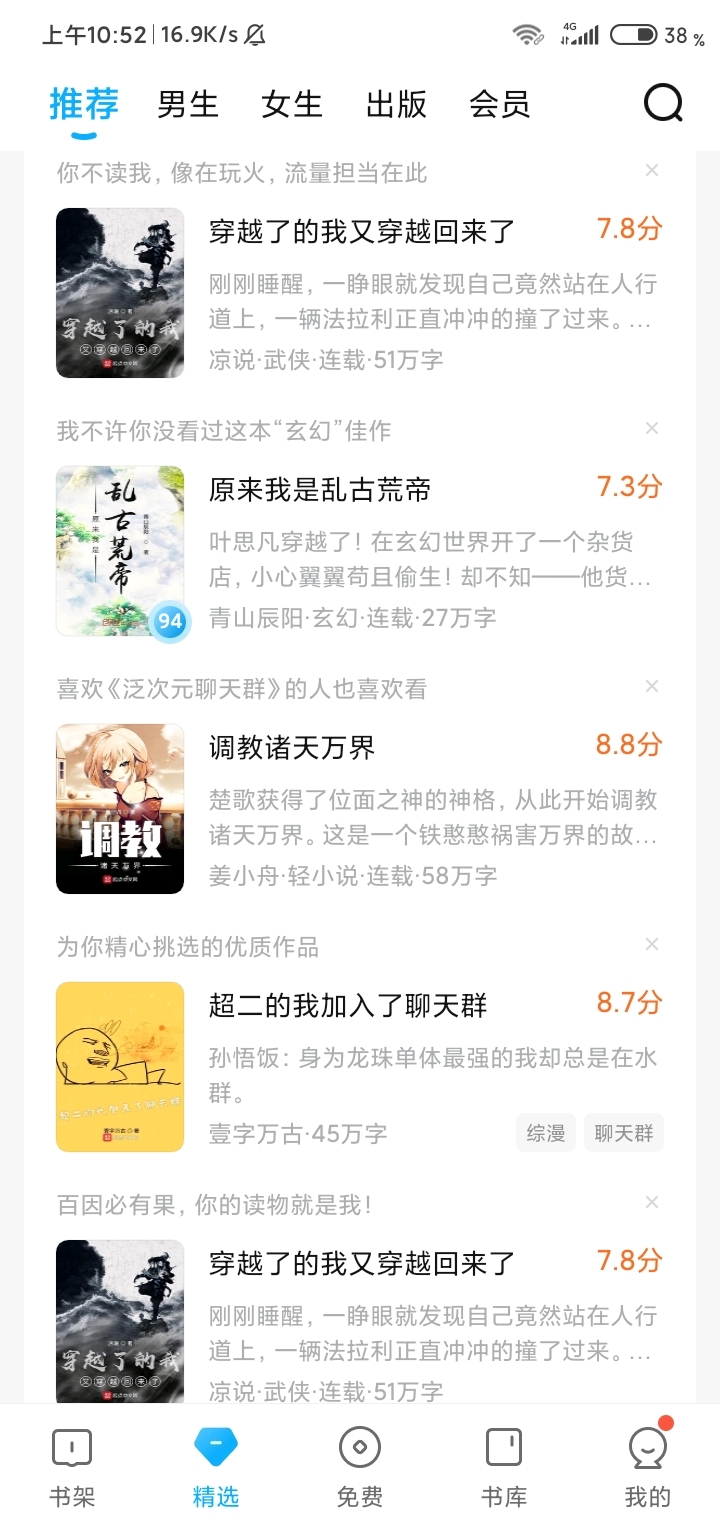The width and height of the screenshot is (720, 1520).
Task: Dismiss the 为你精心挑选的优质作品 recommendation
Action: [x=652, y=945]
